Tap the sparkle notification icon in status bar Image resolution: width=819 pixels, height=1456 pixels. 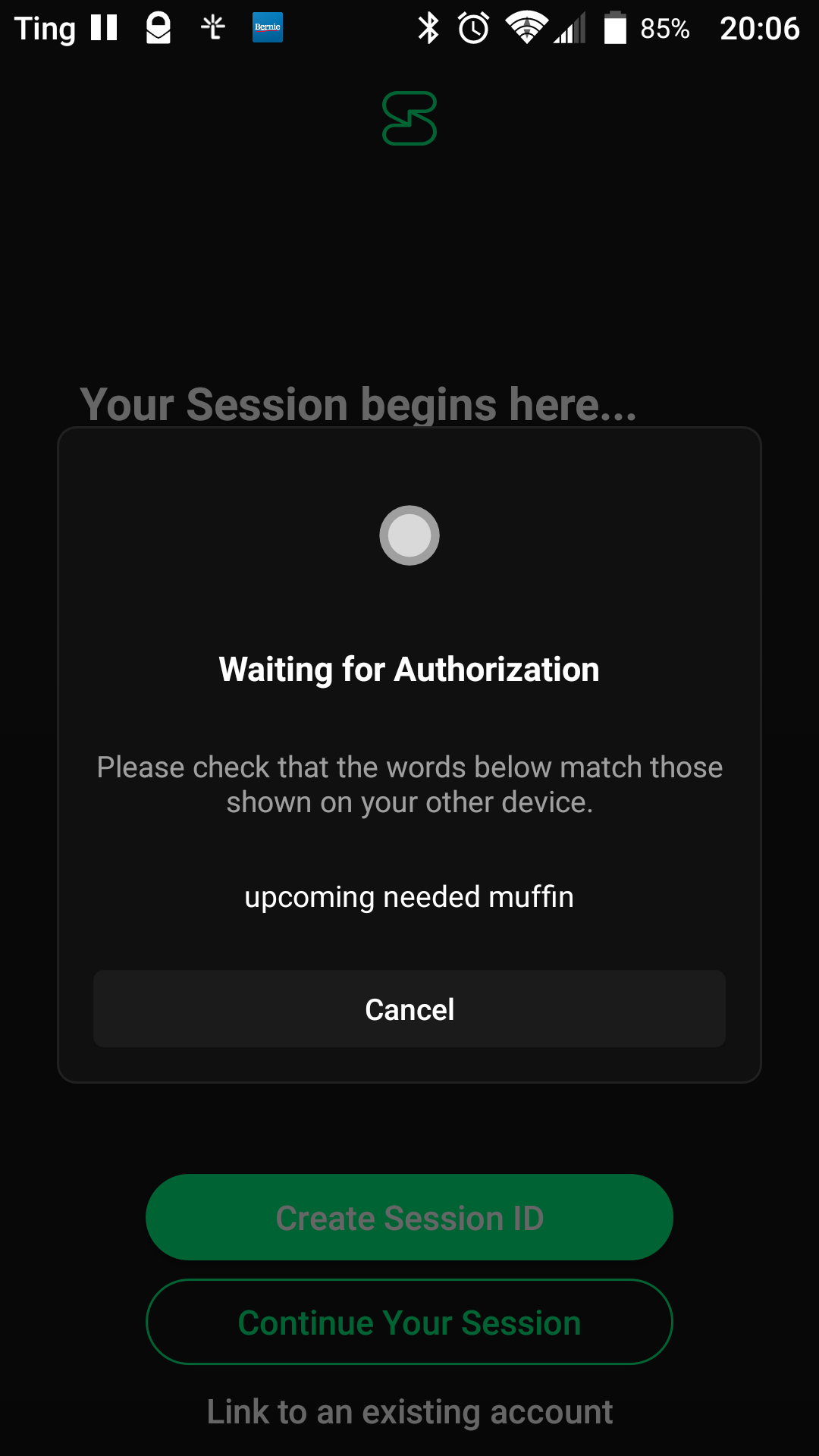[x=212, y=27]
